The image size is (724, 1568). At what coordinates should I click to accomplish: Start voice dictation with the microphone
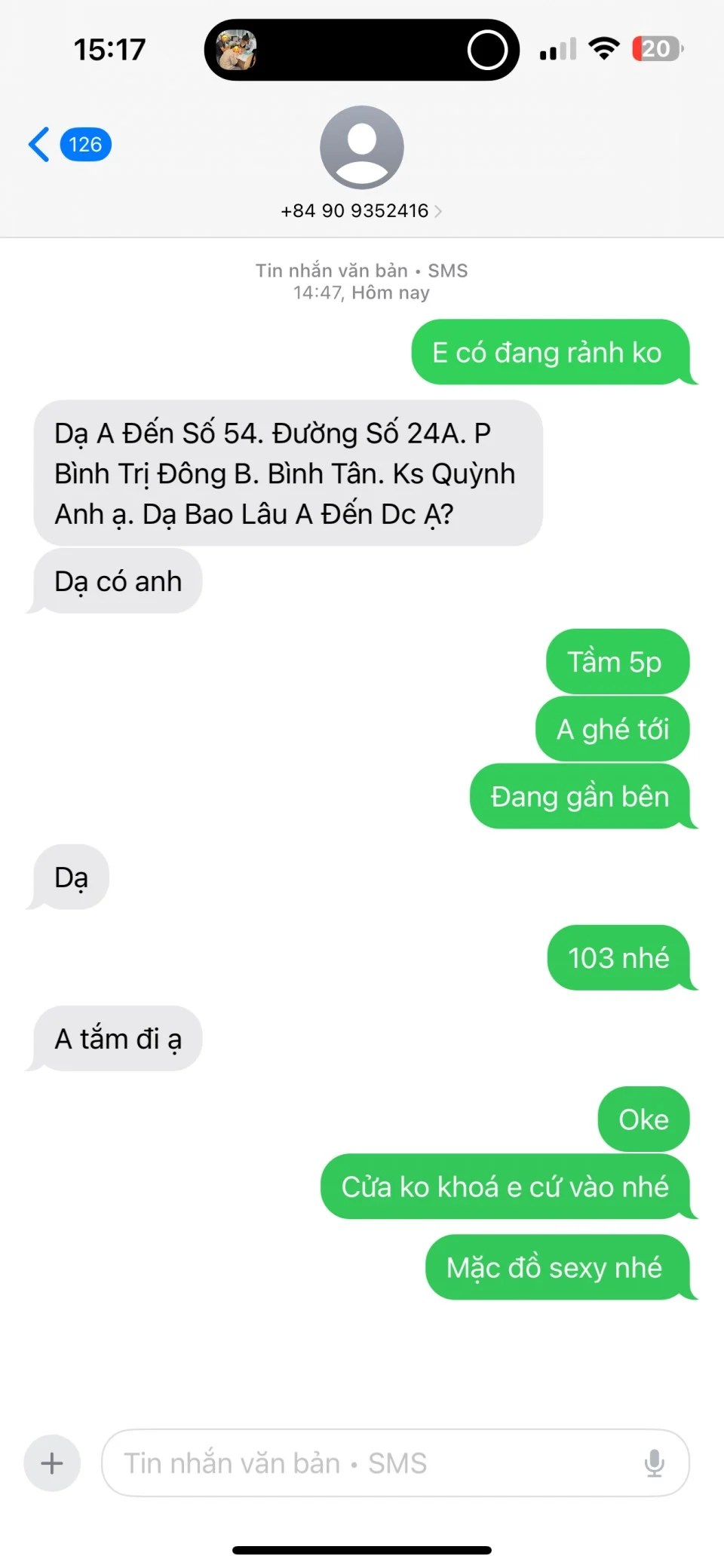coord(654,1463)
